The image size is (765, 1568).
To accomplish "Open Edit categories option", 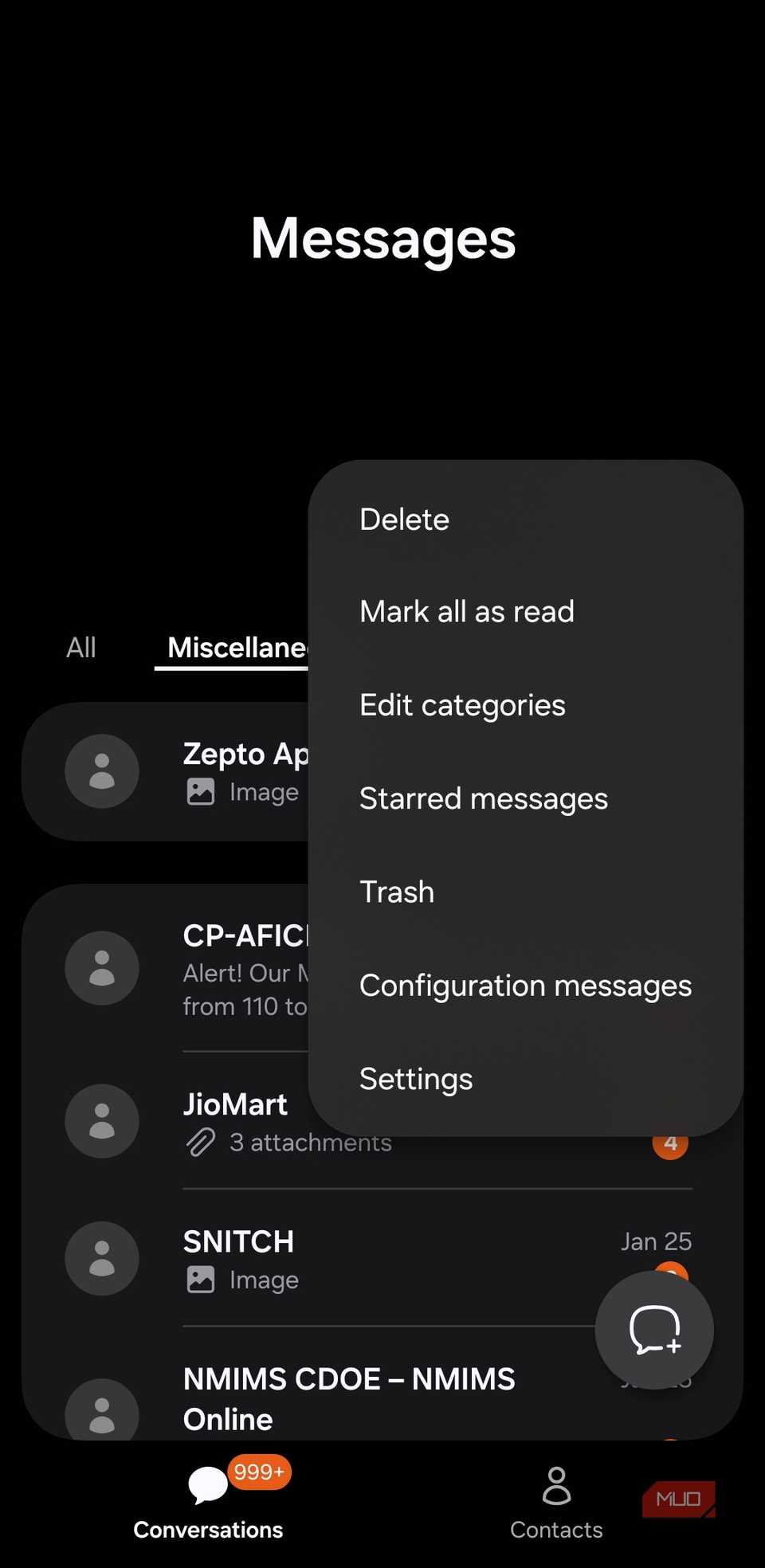I will pyautogui.click(x=462, y=705).
